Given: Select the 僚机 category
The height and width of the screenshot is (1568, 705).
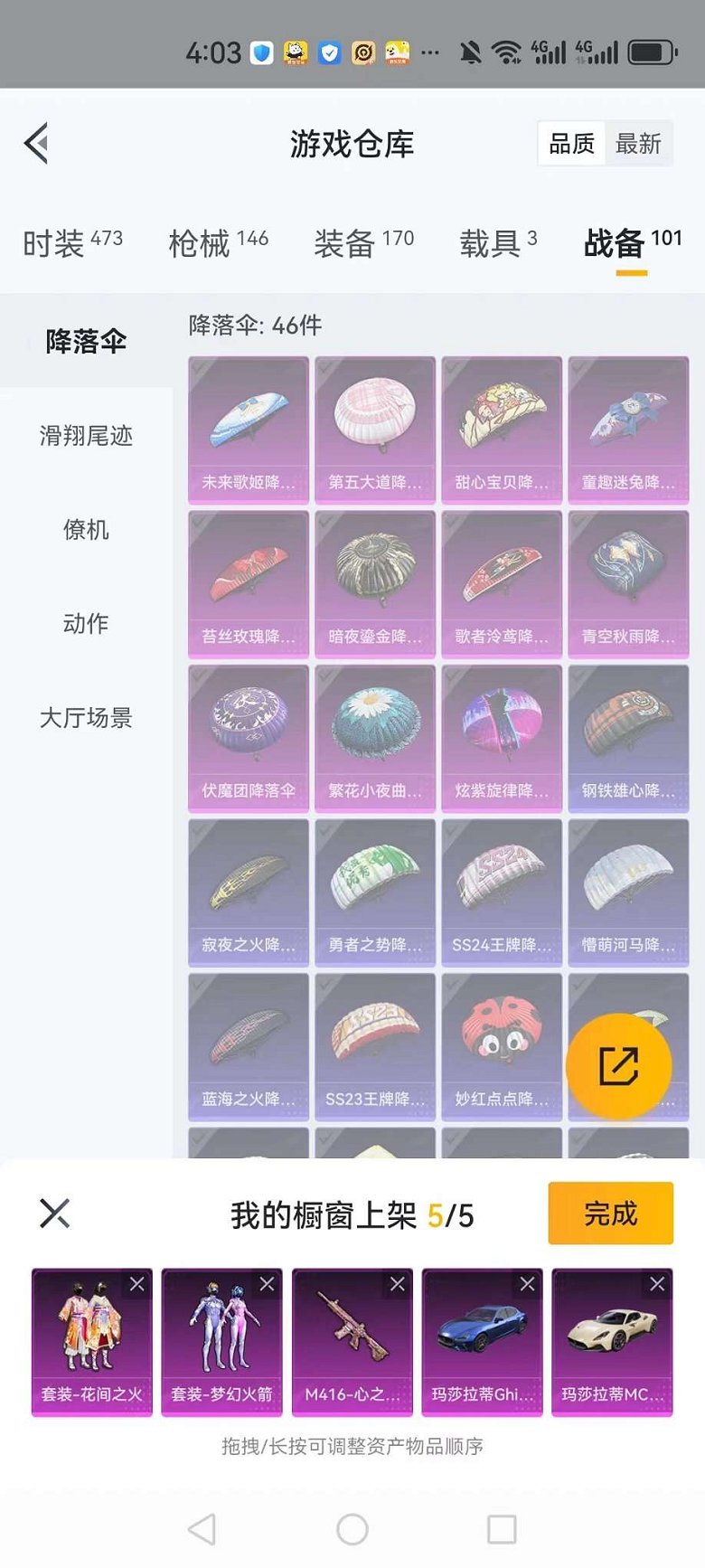Looking at the screenshot, I should (86, 530).
